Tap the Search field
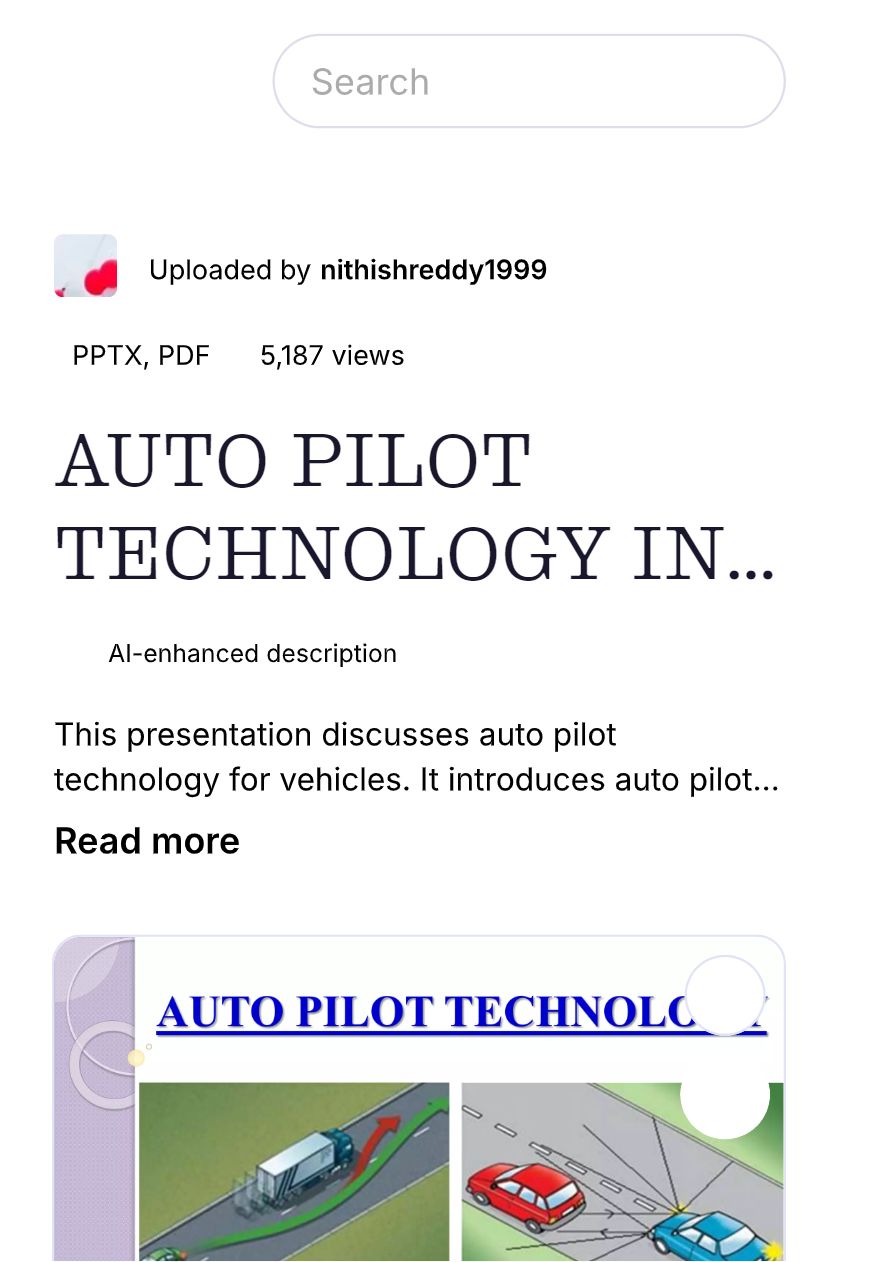 click(x=528, y=82)
